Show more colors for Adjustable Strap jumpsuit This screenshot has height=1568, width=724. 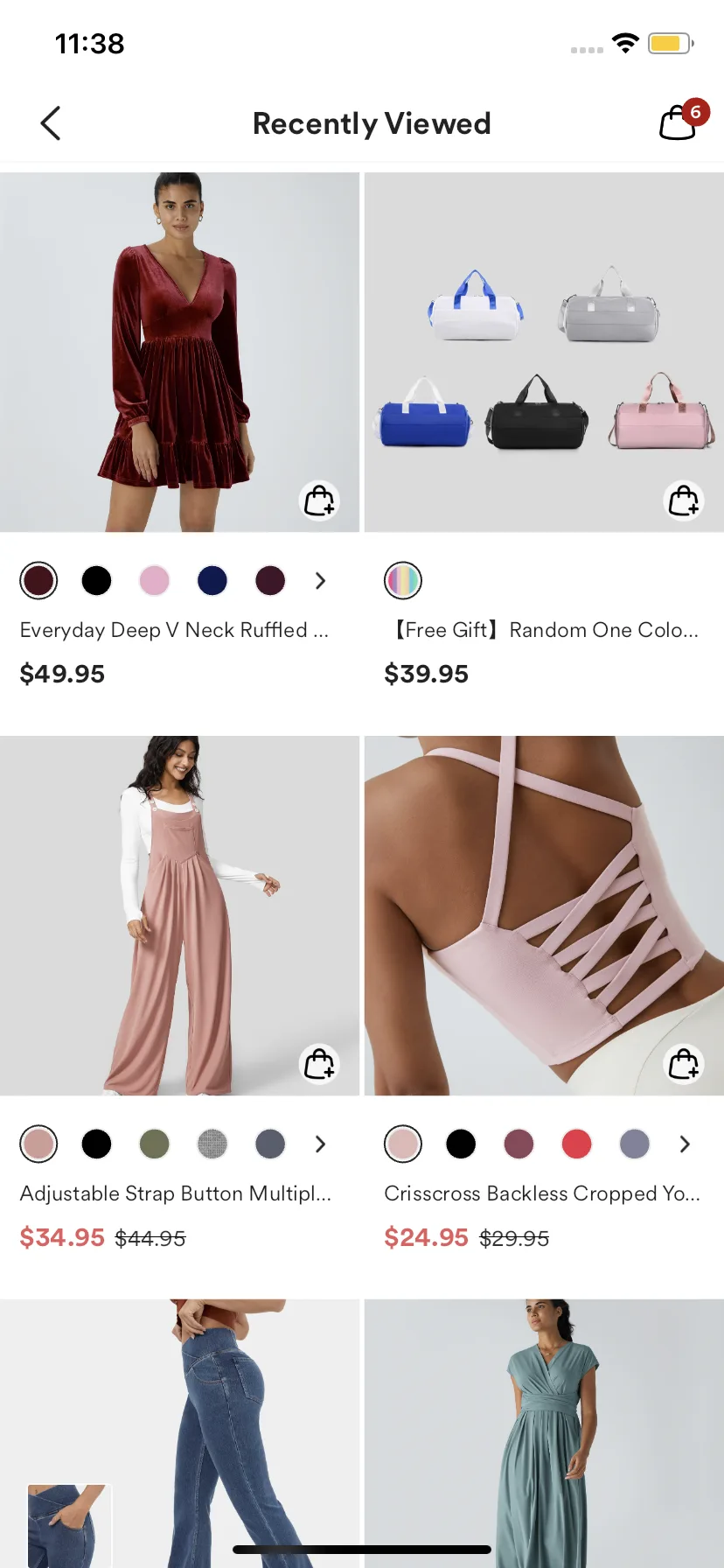(320, 1144)
